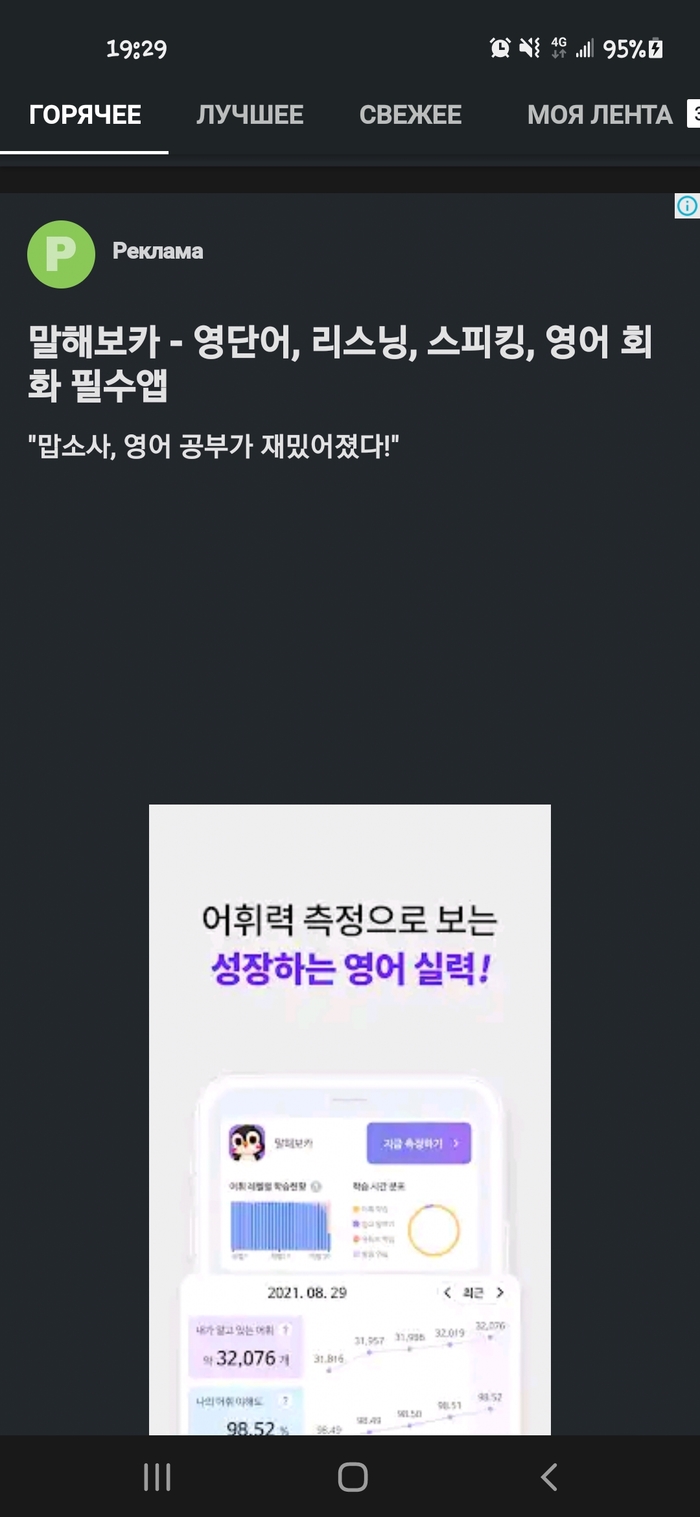Tap the Реклама advertiser avatar
This screenshot has width=700, height=1517.
pyautogui.click(x=61, y=254)
